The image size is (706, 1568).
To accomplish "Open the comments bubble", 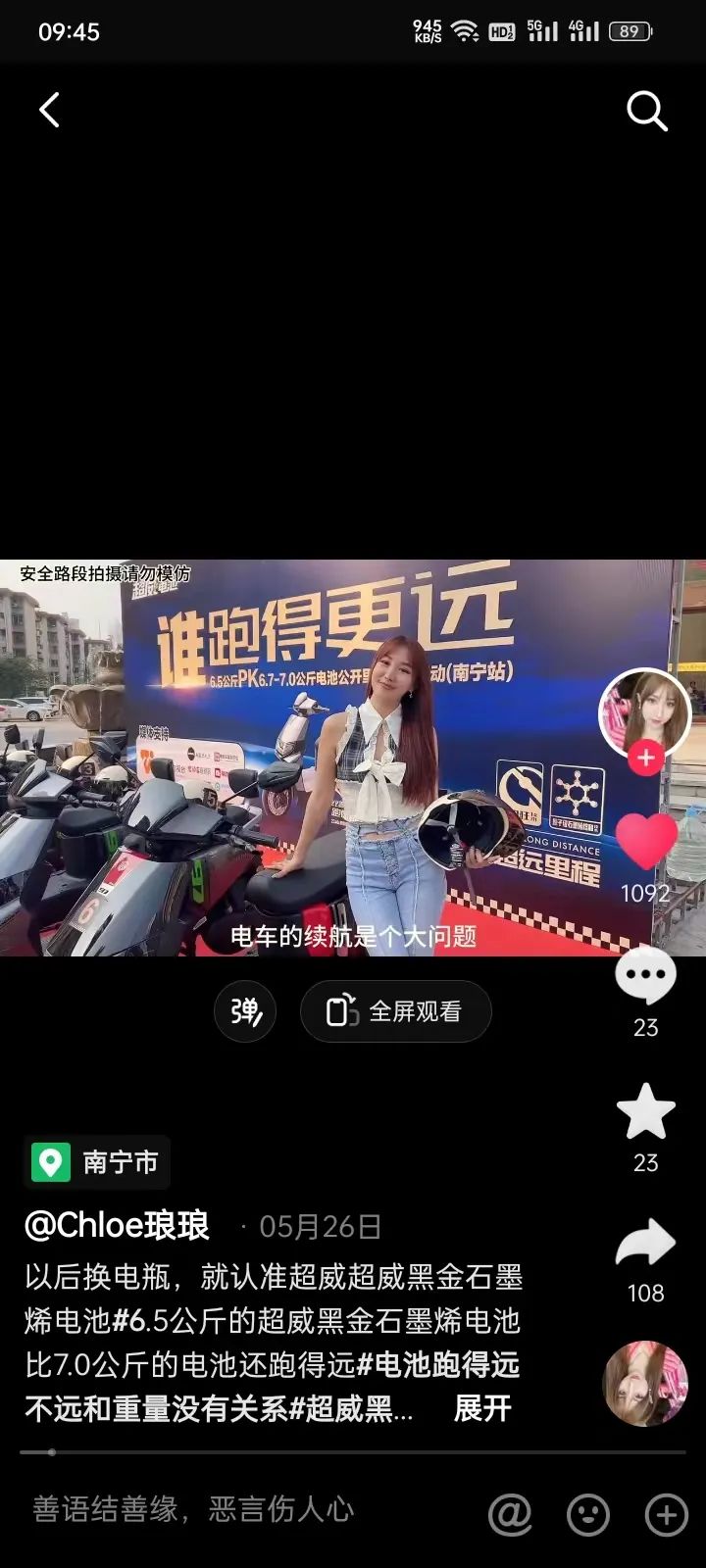I will (645, 977).
